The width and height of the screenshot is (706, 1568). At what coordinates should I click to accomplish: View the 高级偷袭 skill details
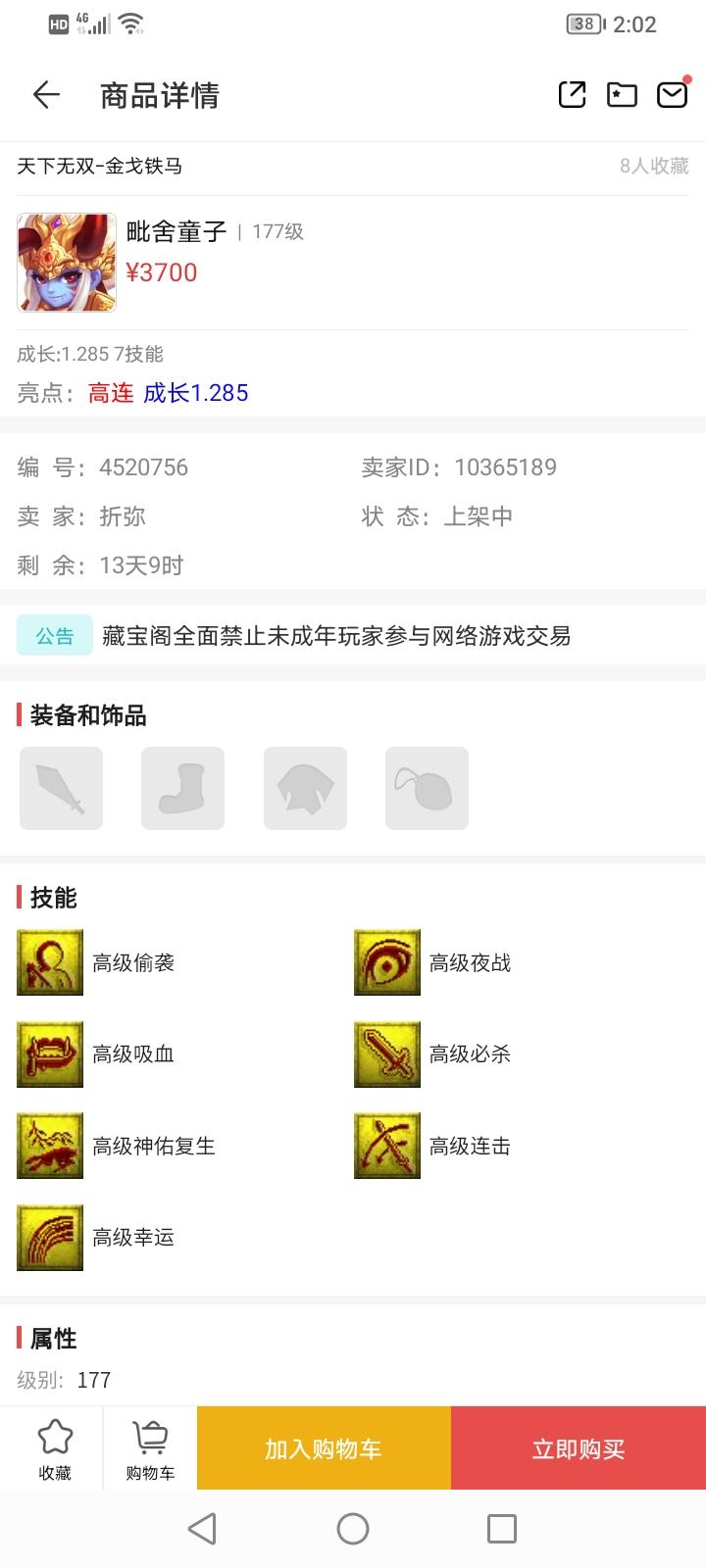(50, 962)
